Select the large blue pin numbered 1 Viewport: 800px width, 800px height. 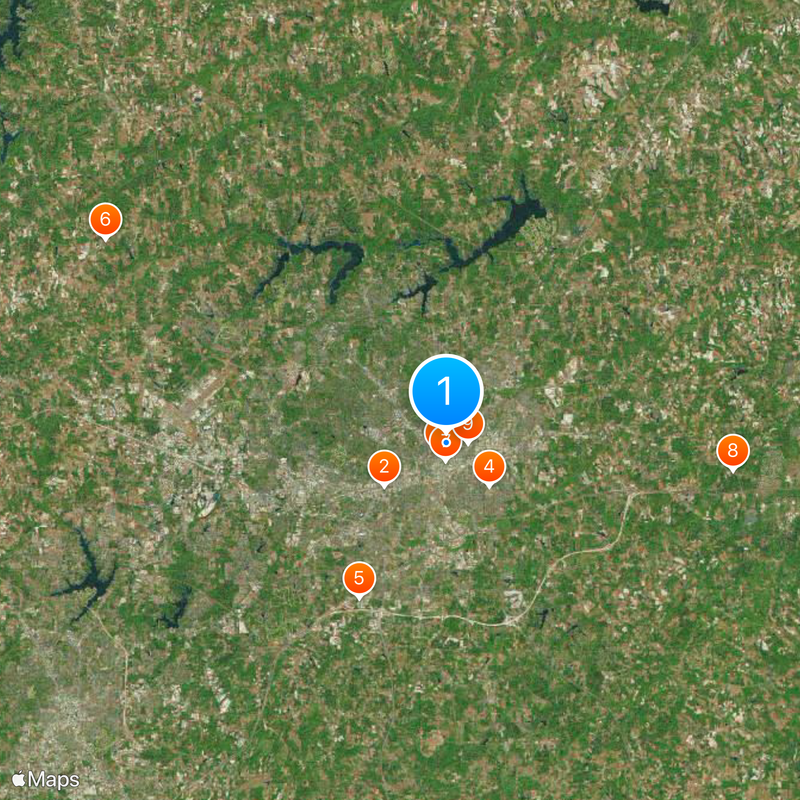click(446, 390)
